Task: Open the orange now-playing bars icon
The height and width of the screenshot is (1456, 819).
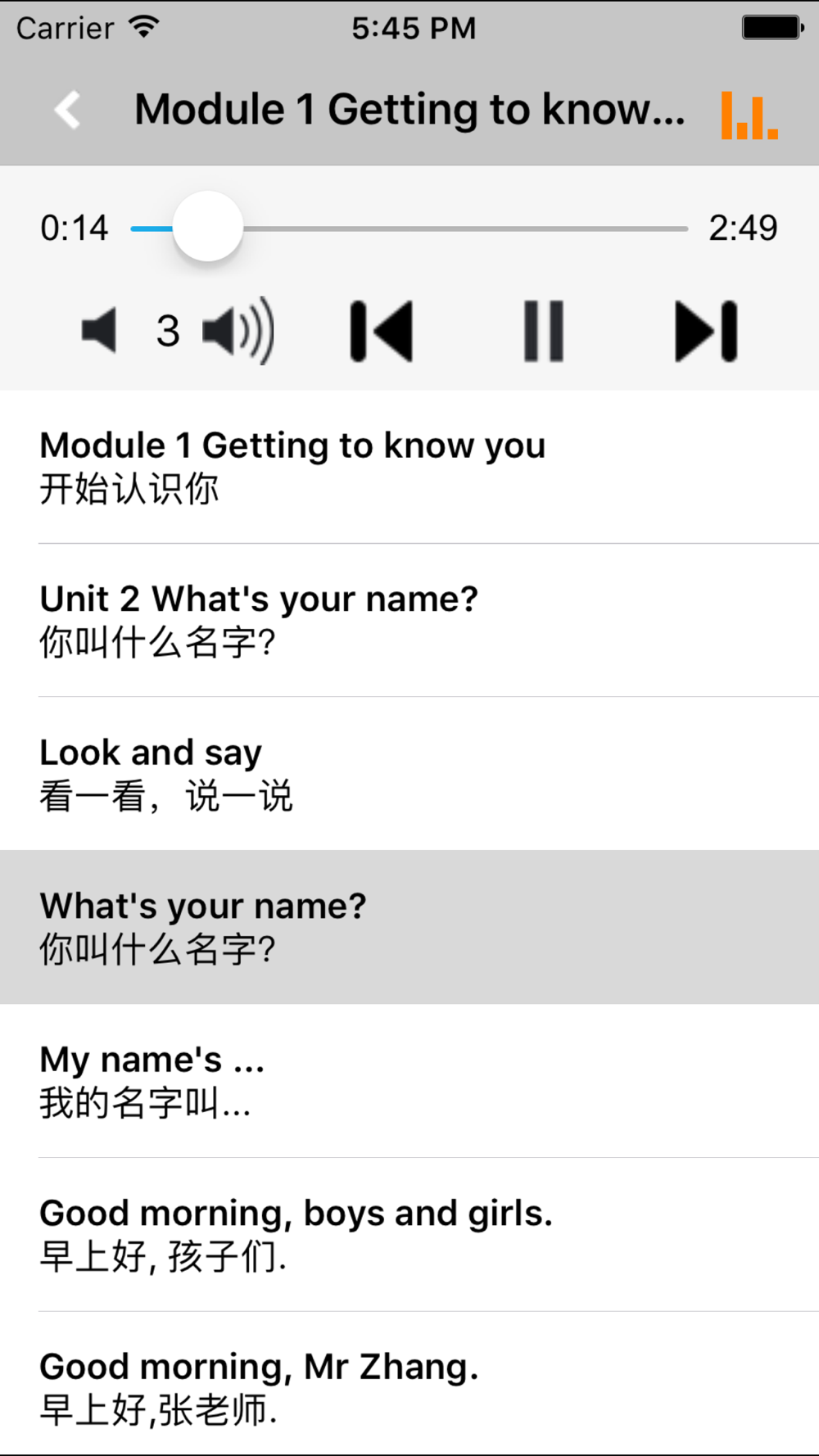Action: pyautogui.click(x=749, y=115)
